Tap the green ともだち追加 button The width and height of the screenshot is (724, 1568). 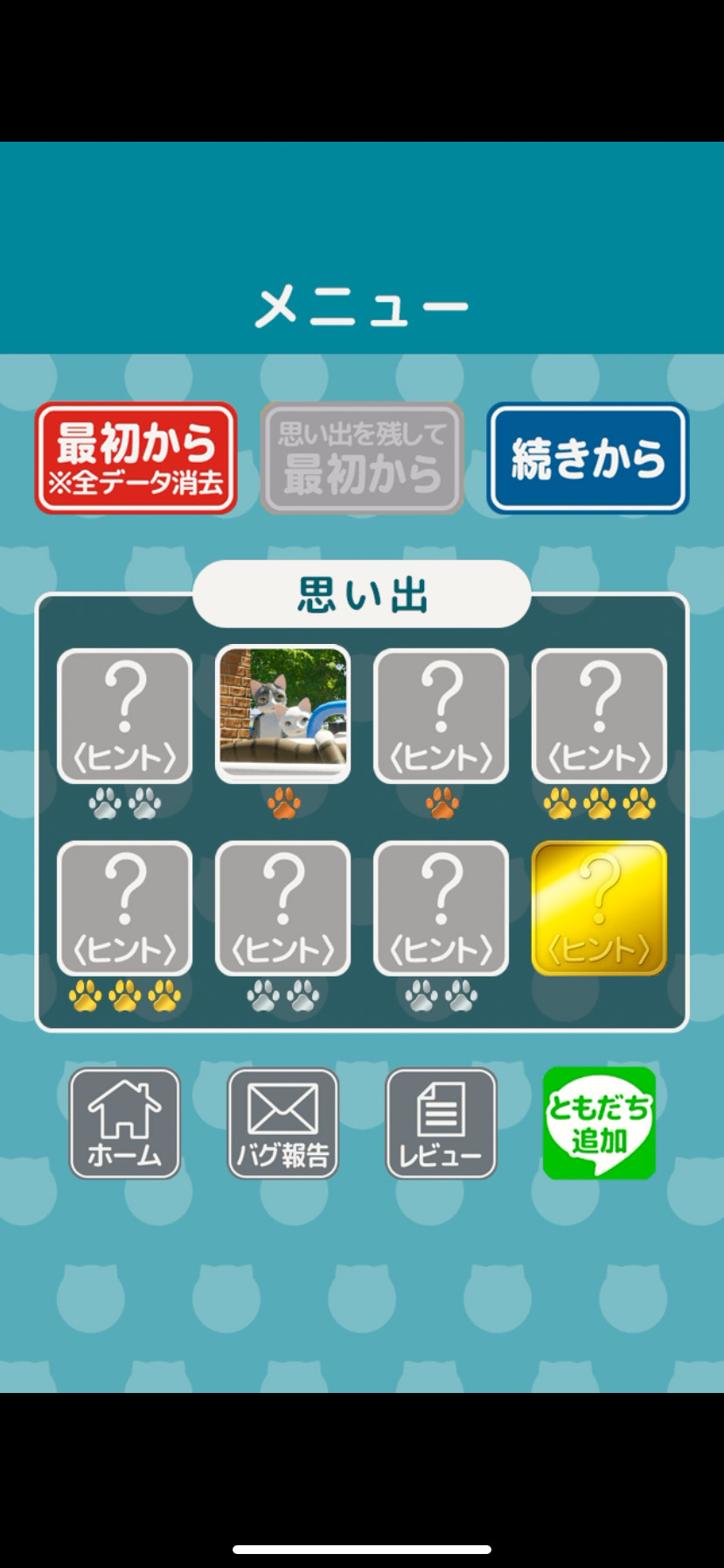pyautogui.click(x=599, y=1123)
